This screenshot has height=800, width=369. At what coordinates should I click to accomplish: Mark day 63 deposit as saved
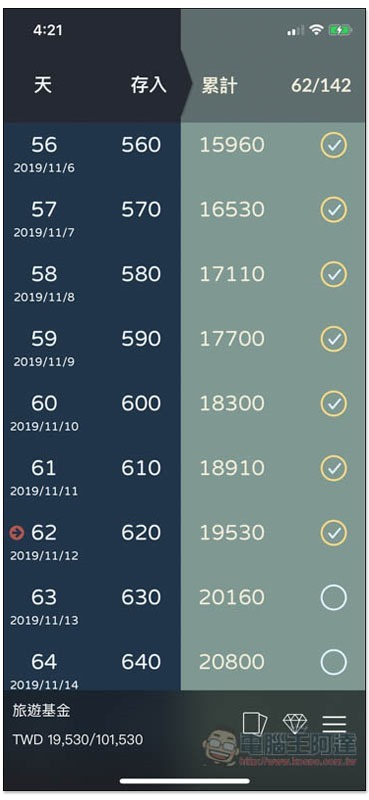(x=333, y=597)
